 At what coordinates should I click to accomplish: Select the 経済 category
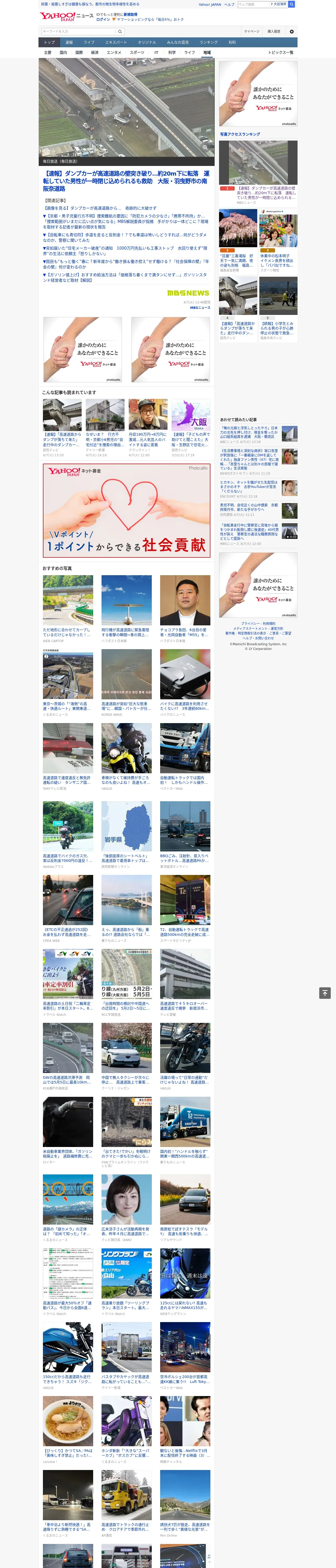(x=94, y=52)
